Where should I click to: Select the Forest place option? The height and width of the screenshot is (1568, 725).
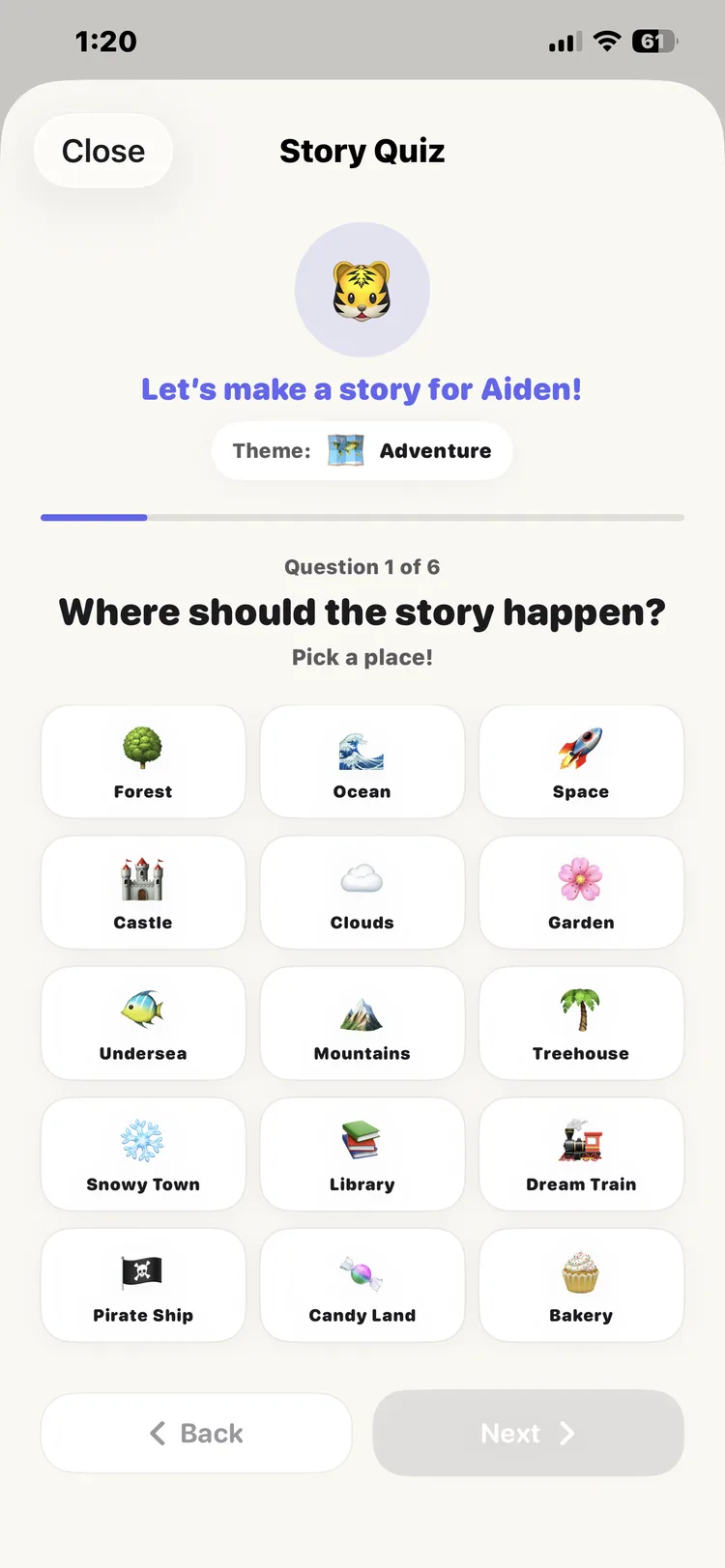pos(143,761)
